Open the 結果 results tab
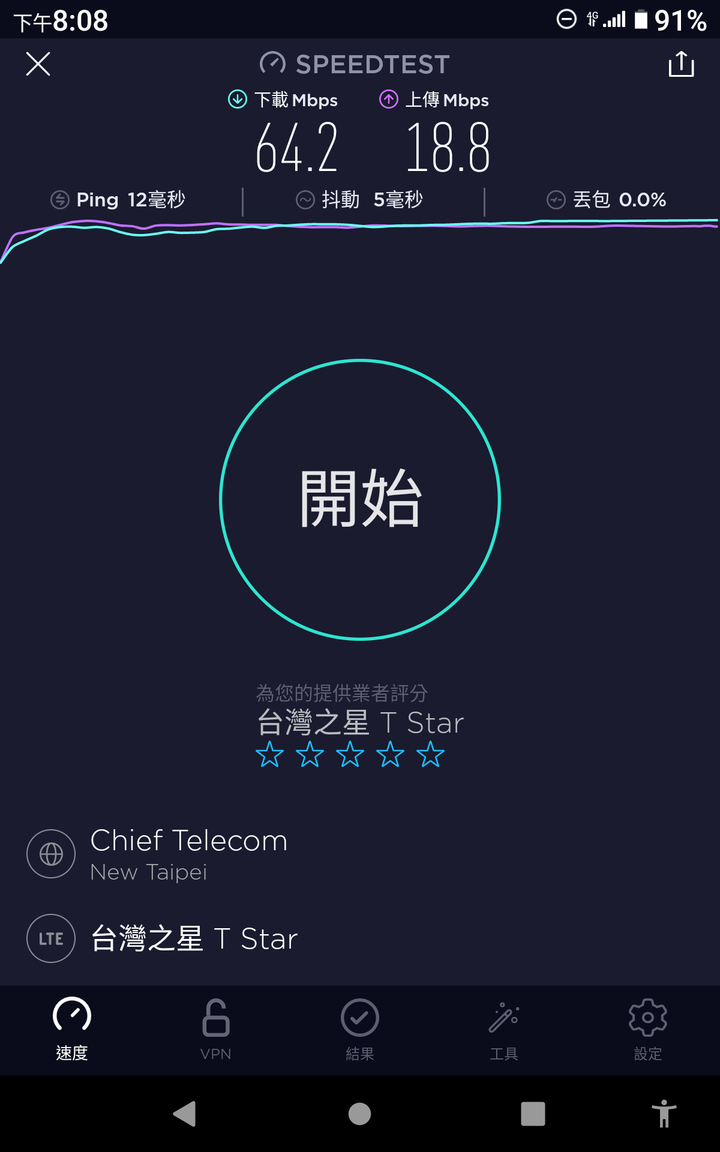 click(360, 1029)
